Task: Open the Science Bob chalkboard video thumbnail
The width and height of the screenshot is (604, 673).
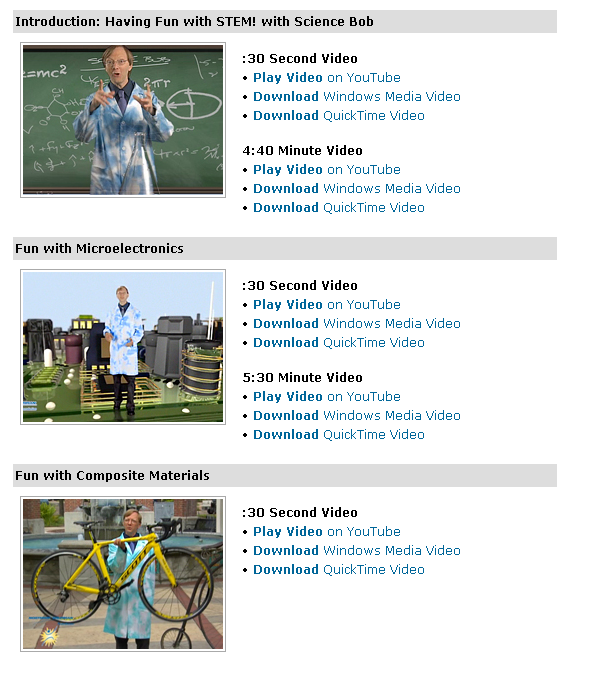Action: (123, 120)
